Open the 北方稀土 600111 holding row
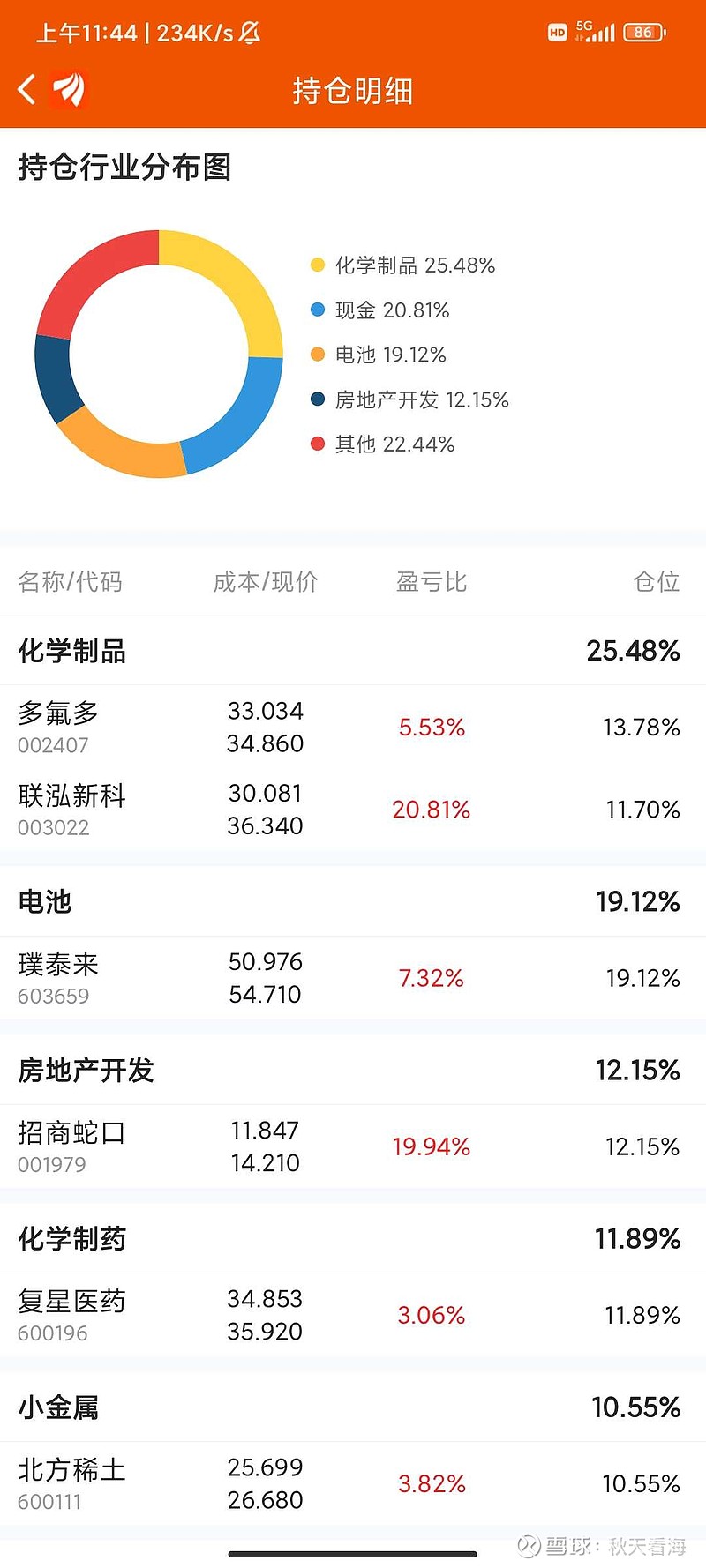706x1568 pixels. coord(353,1483)
